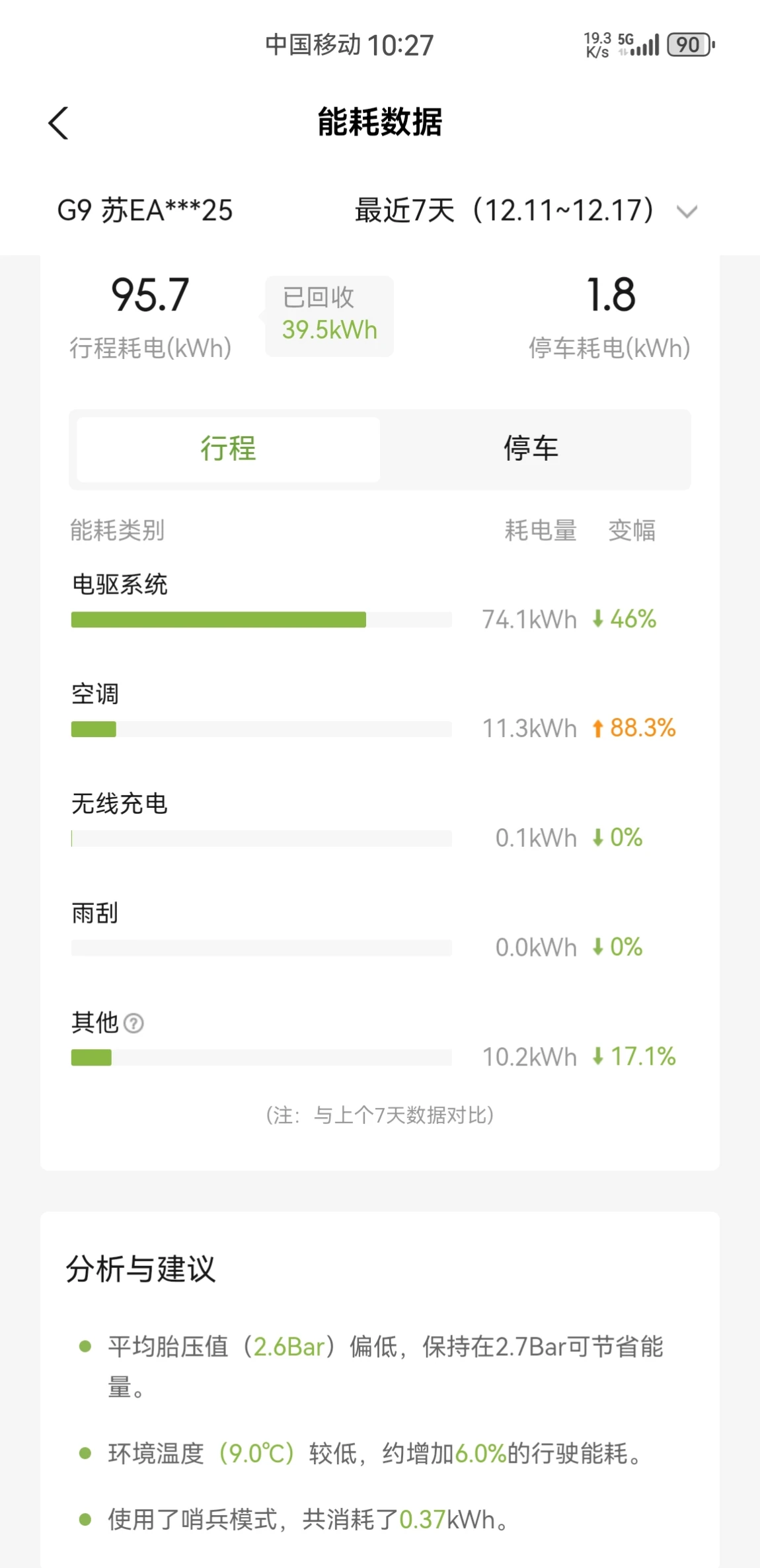The image size is (760, 1568).
Task: Tap the help icon beside 其他
Action: [133, 1023]
